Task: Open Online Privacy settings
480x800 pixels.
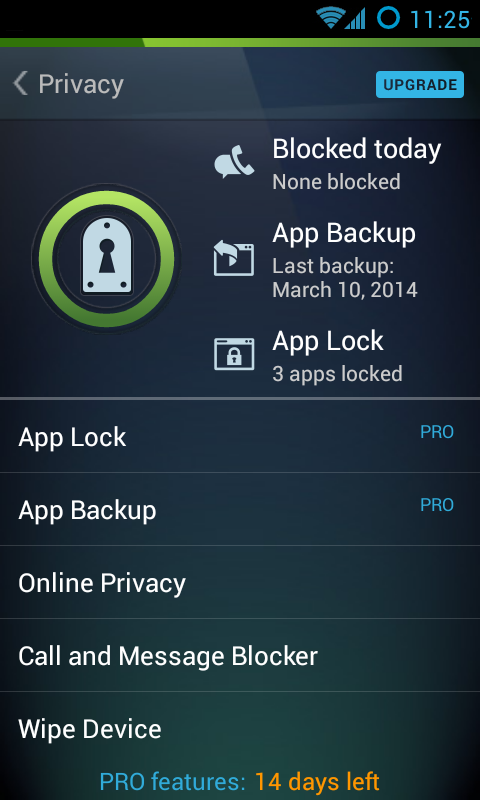Action: 240,582
